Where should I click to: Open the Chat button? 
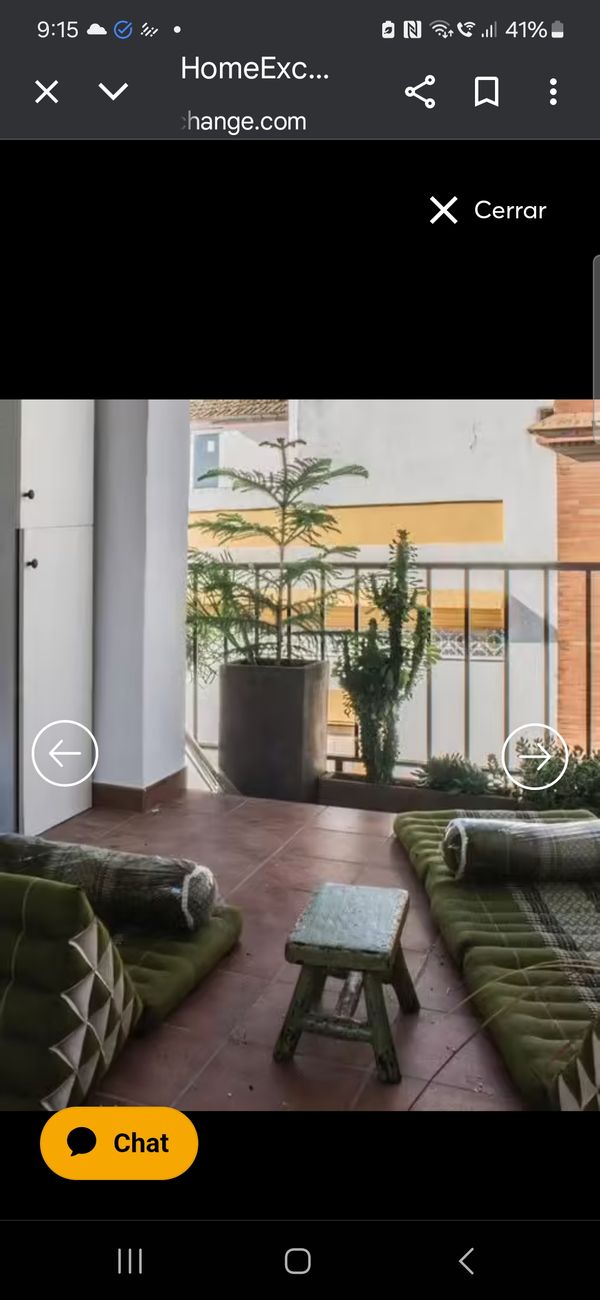pos(119,1142)
